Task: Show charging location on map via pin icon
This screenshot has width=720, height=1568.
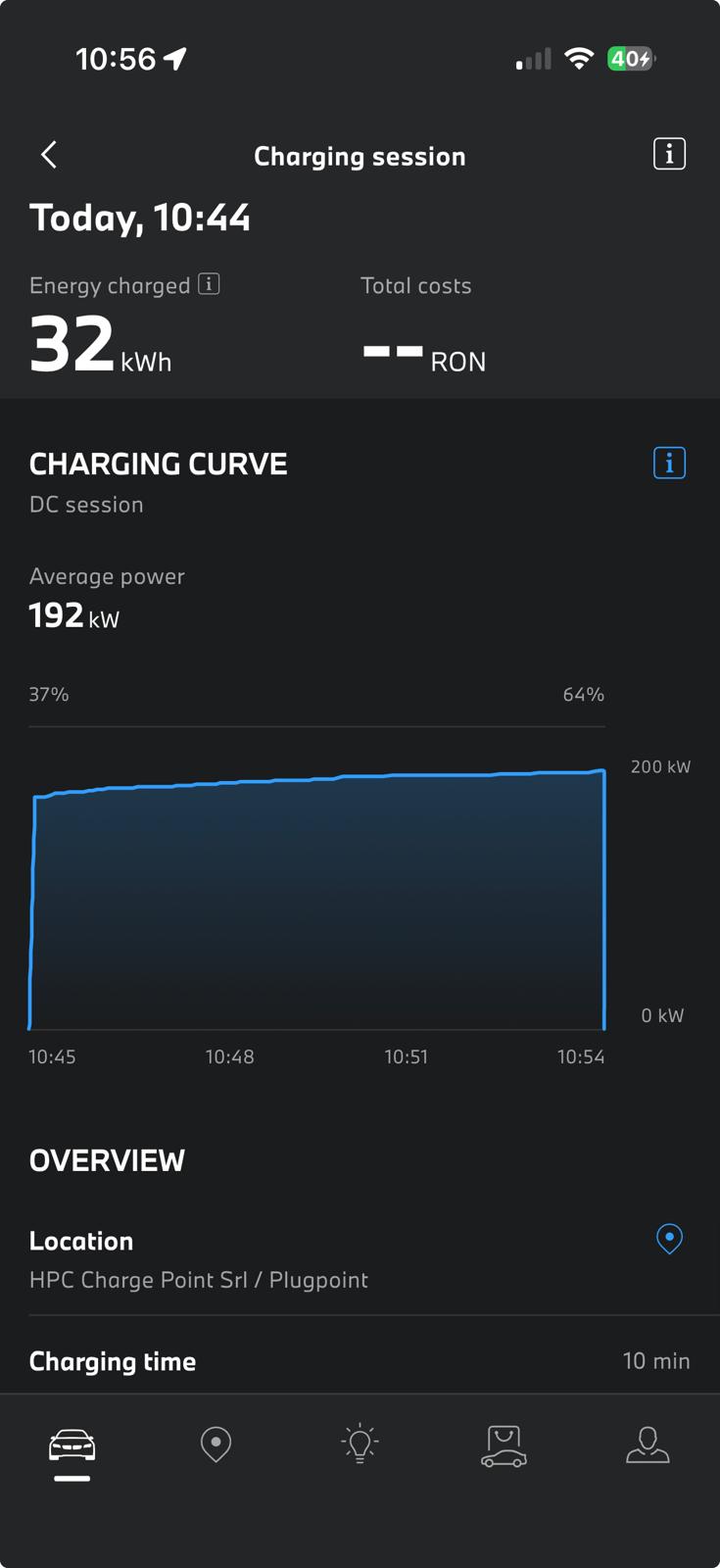Action: click(x=669, y=1239)
